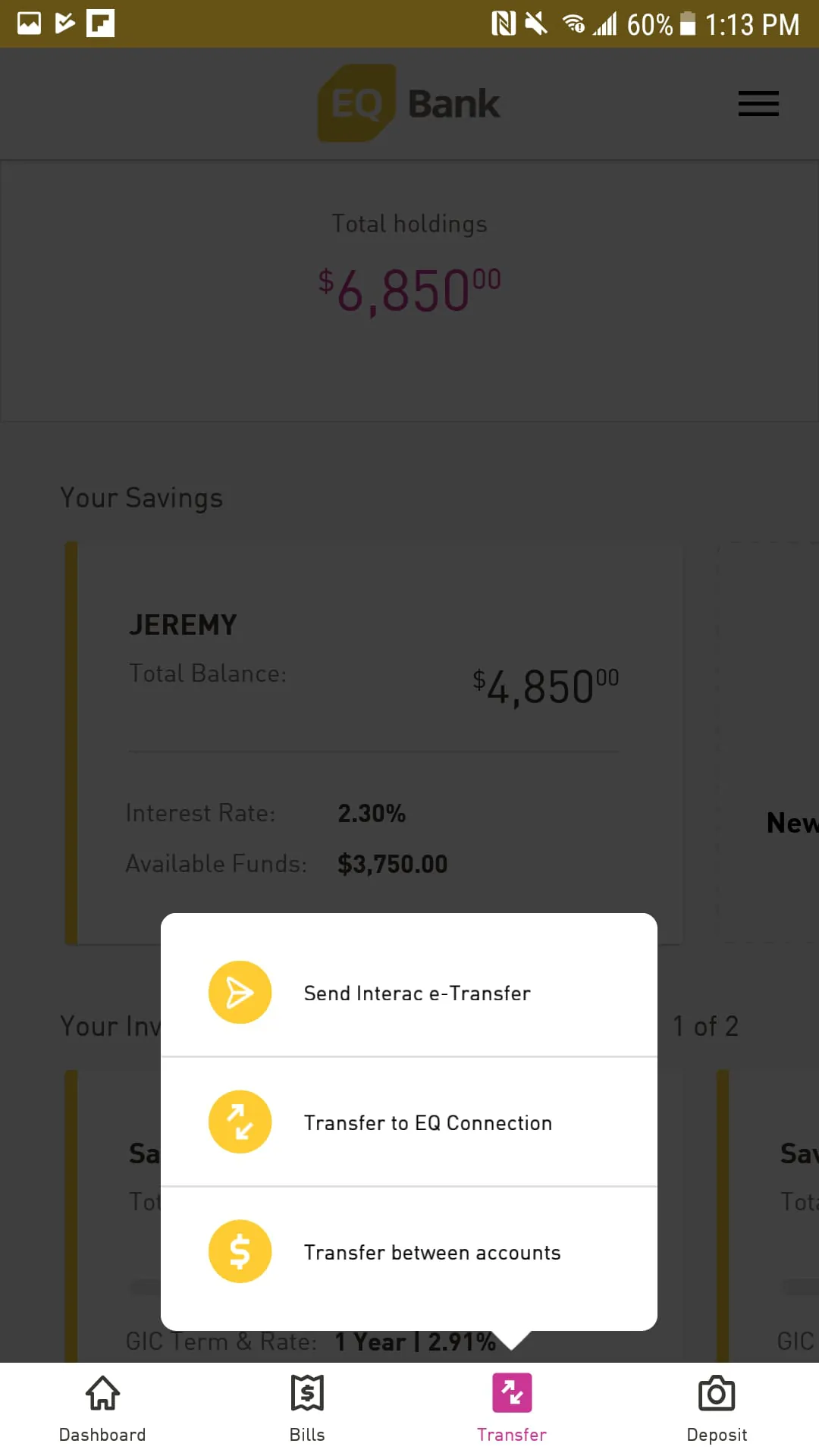This screenshot has height=1456, width=819.
Task: Tap the yellow EQ Connection arrows icon
Action: [240, 1122]
